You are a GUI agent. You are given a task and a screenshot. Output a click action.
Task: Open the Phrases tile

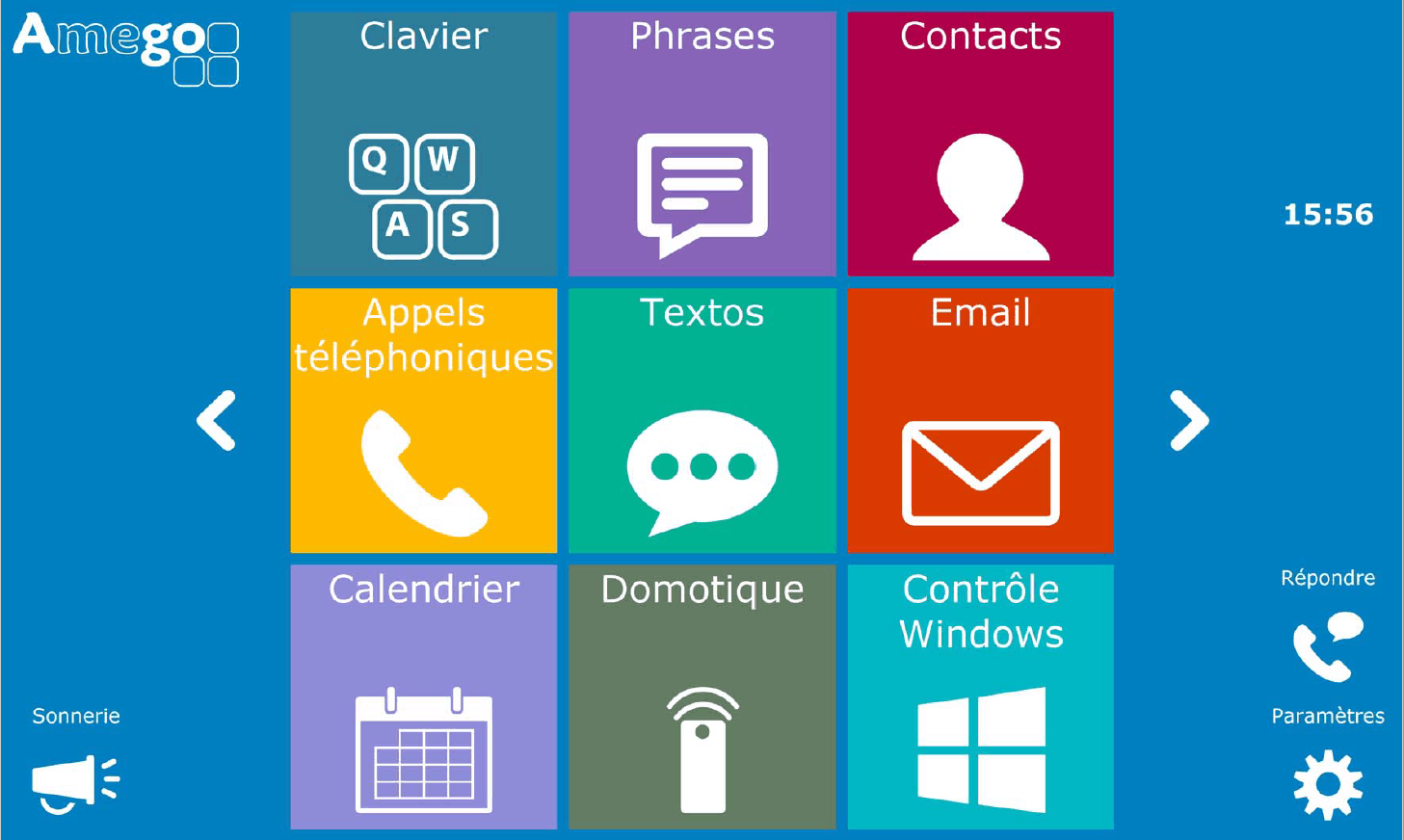(x=702, y=144)
